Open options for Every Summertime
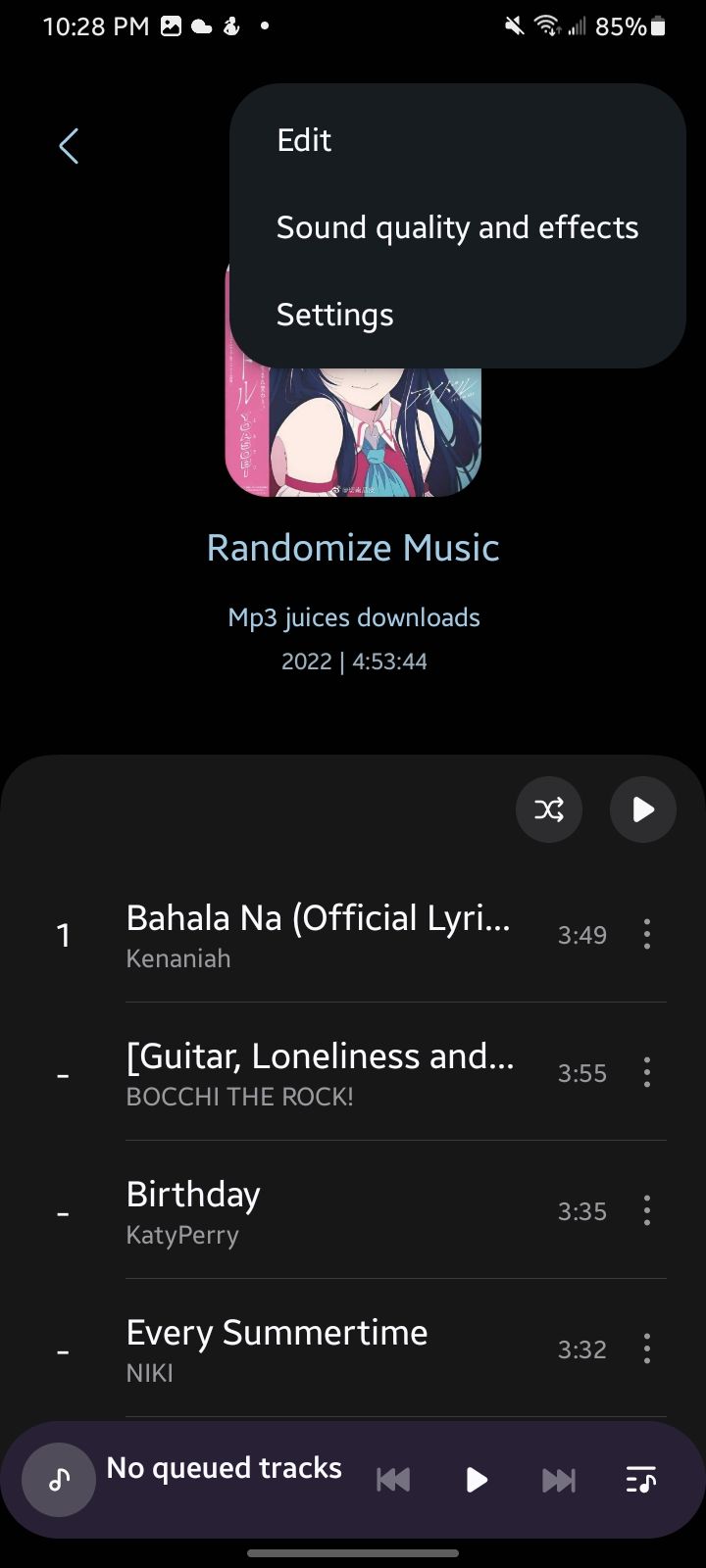Viewport: 706px width, 1568px height. coord(646,1348)
